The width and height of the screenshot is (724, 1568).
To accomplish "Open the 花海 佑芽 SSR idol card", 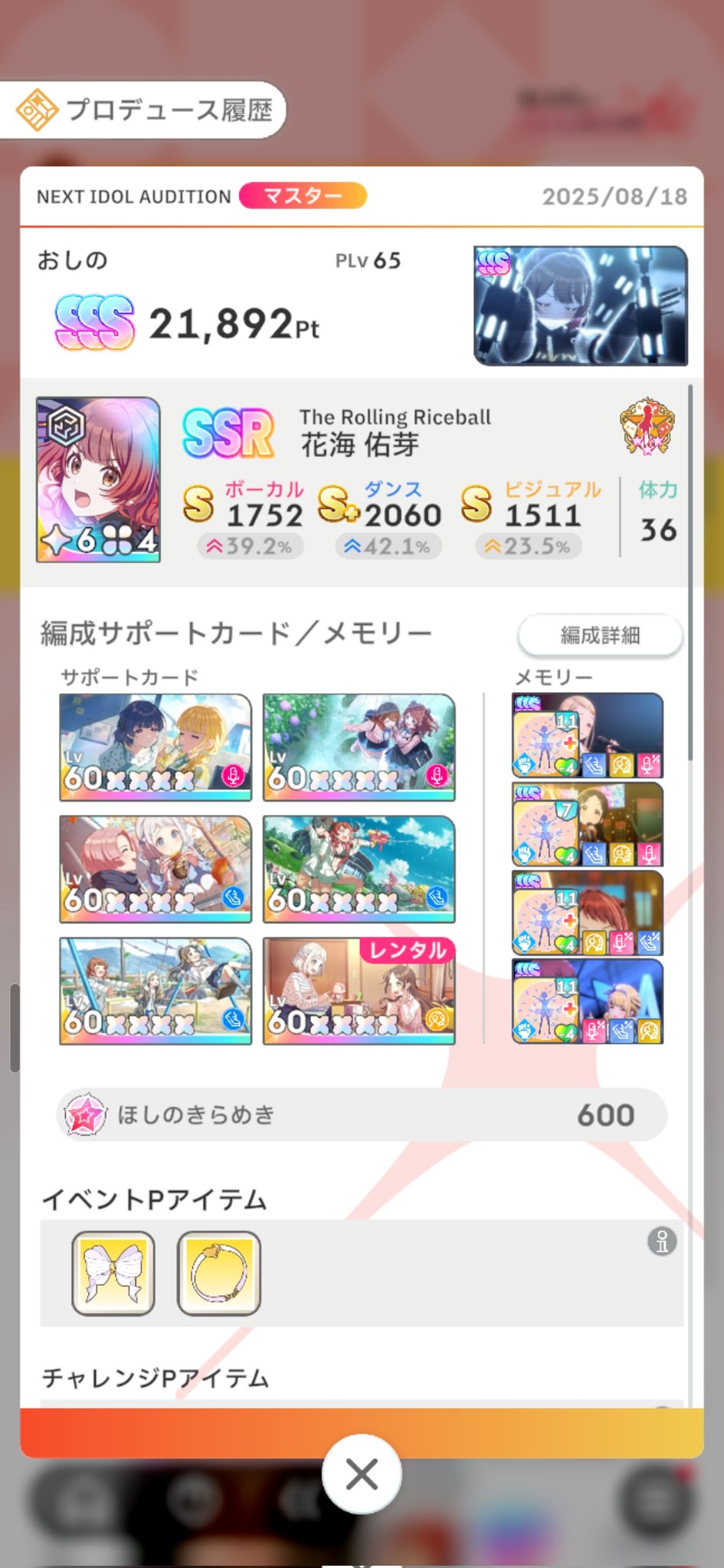I will tap(99, 480).
